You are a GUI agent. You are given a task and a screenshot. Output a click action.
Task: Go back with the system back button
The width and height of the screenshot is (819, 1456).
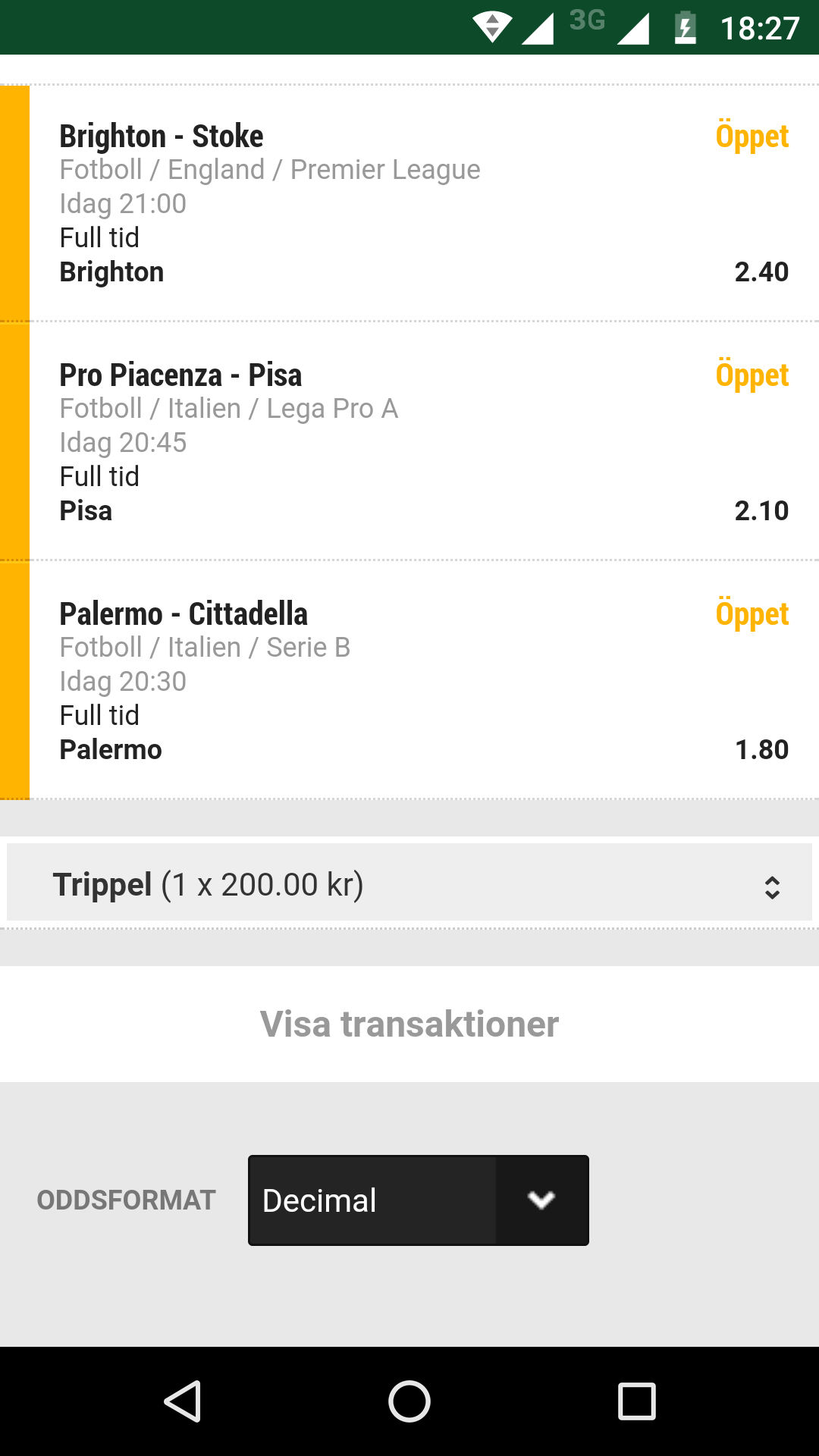coord(183,1401)
